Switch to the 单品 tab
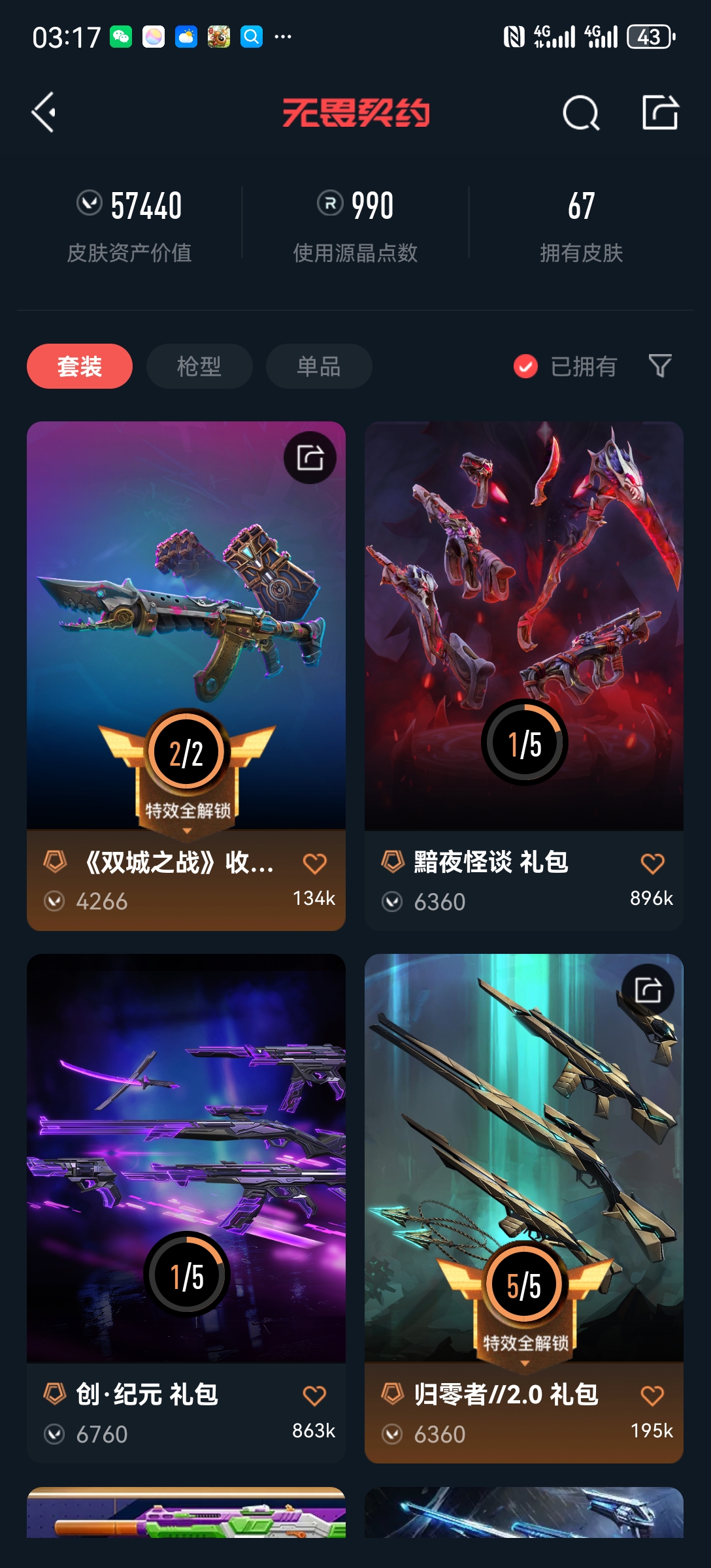Screen dimensions: 711x1568 (319, 367)
